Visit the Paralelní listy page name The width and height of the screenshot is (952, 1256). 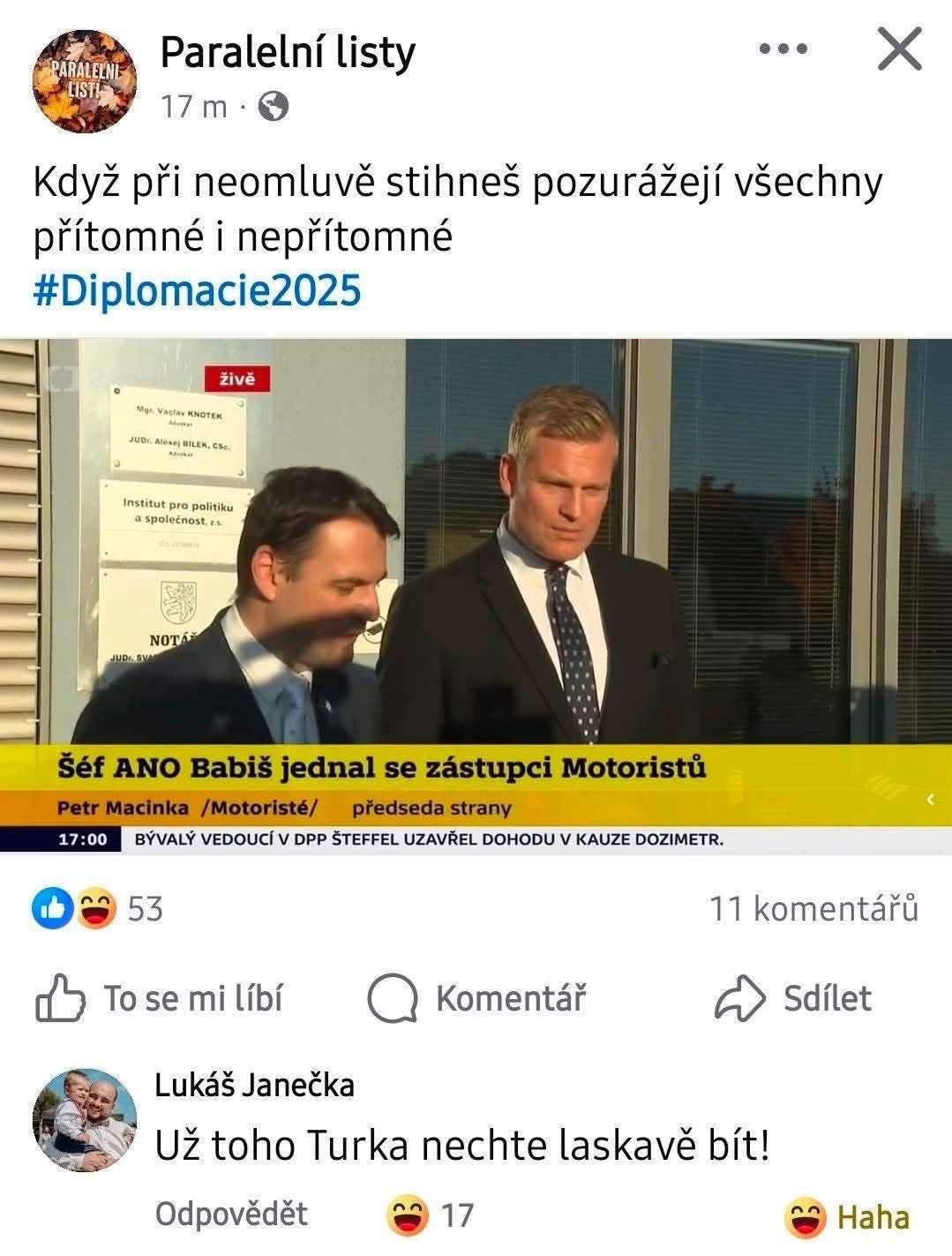tap(288, 53)
